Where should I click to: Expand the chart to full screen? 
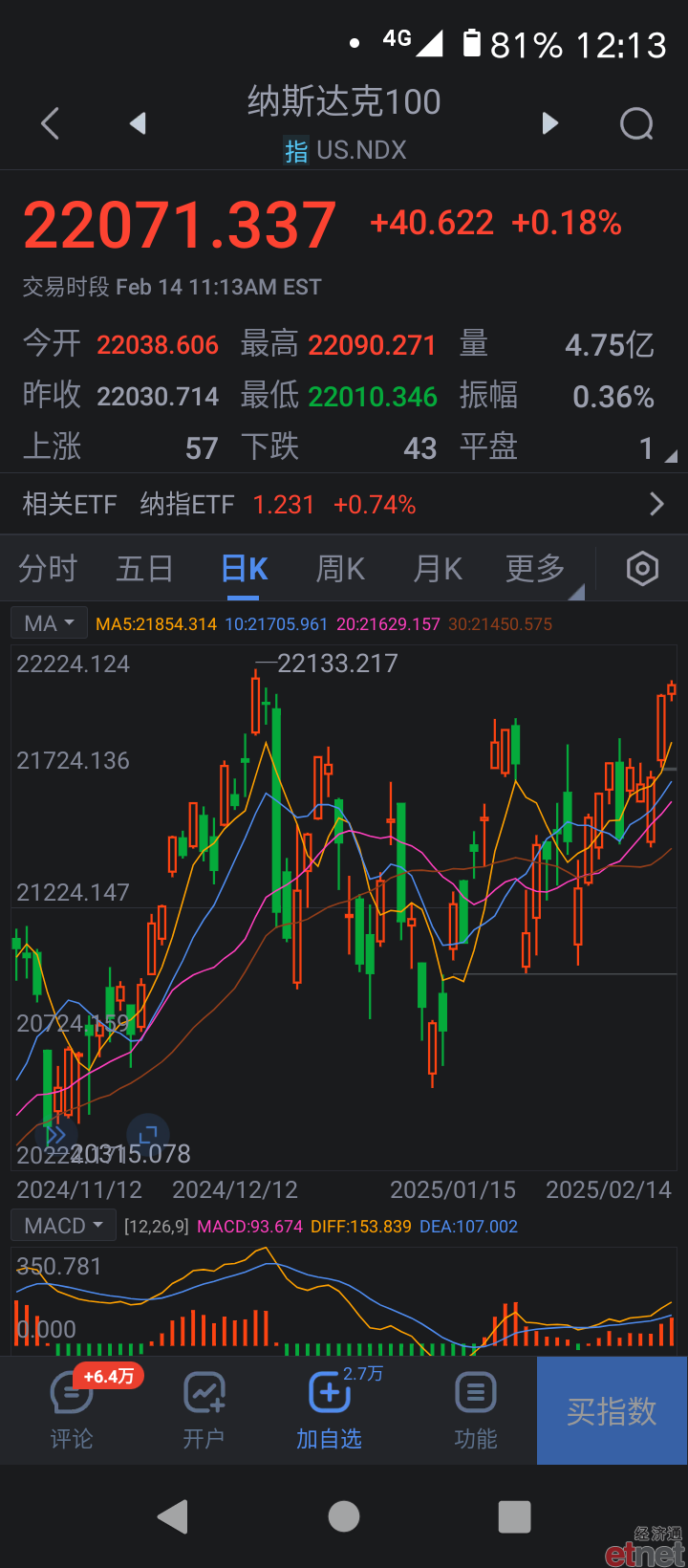147,1135
